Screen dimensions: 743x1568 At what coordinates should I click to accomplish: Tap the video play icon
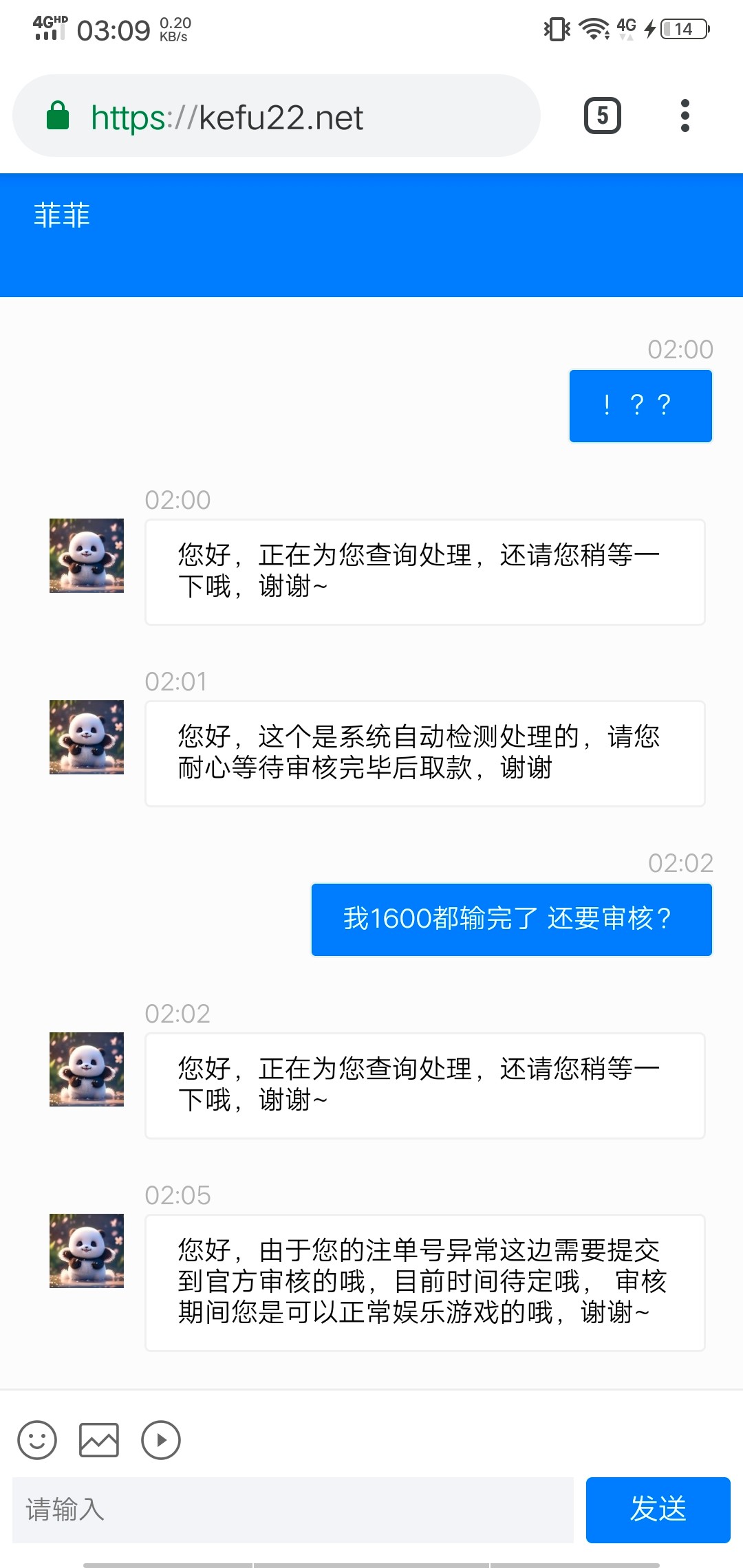pos(161,1439)
